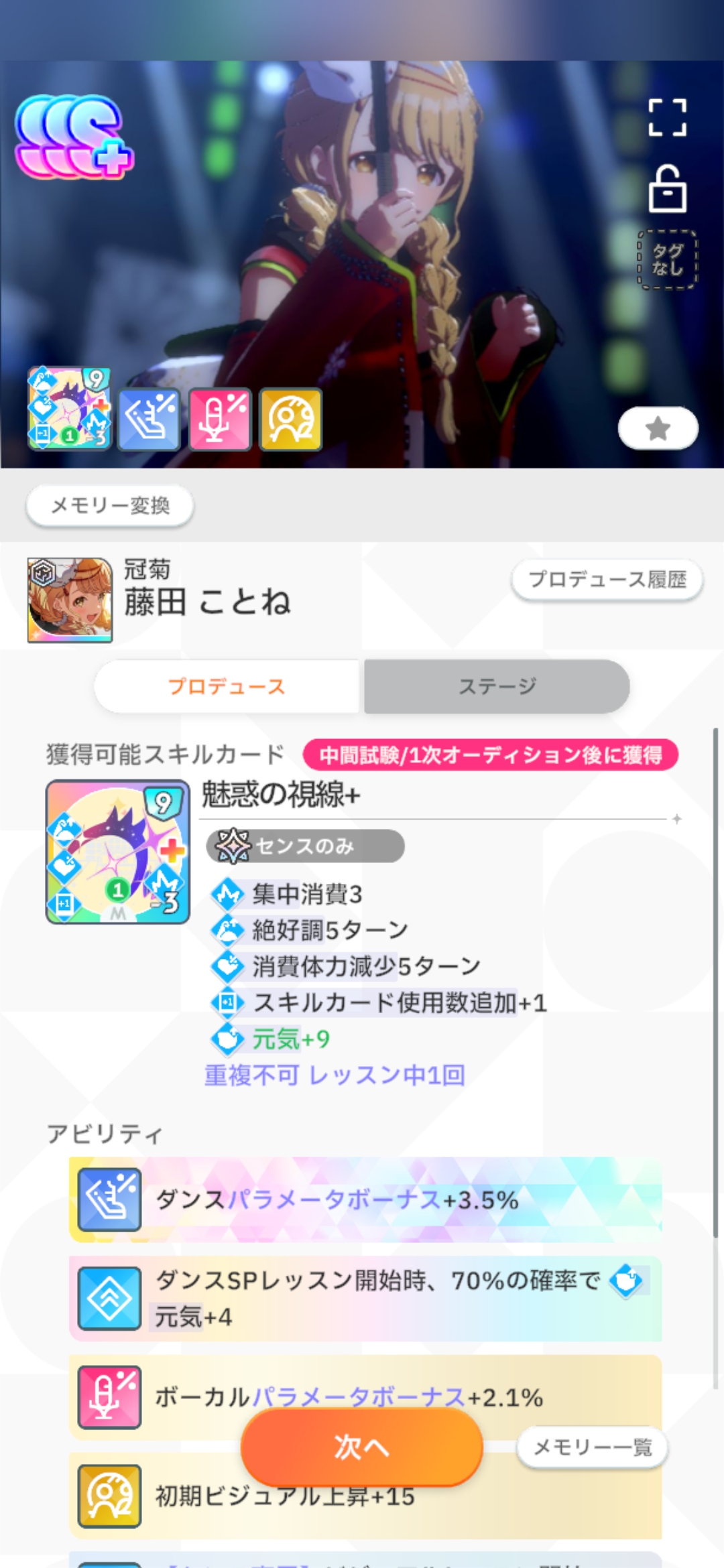Continue with the 次へ button
The width and height of the screenshot is (724, 1568).
point(361,1446)
